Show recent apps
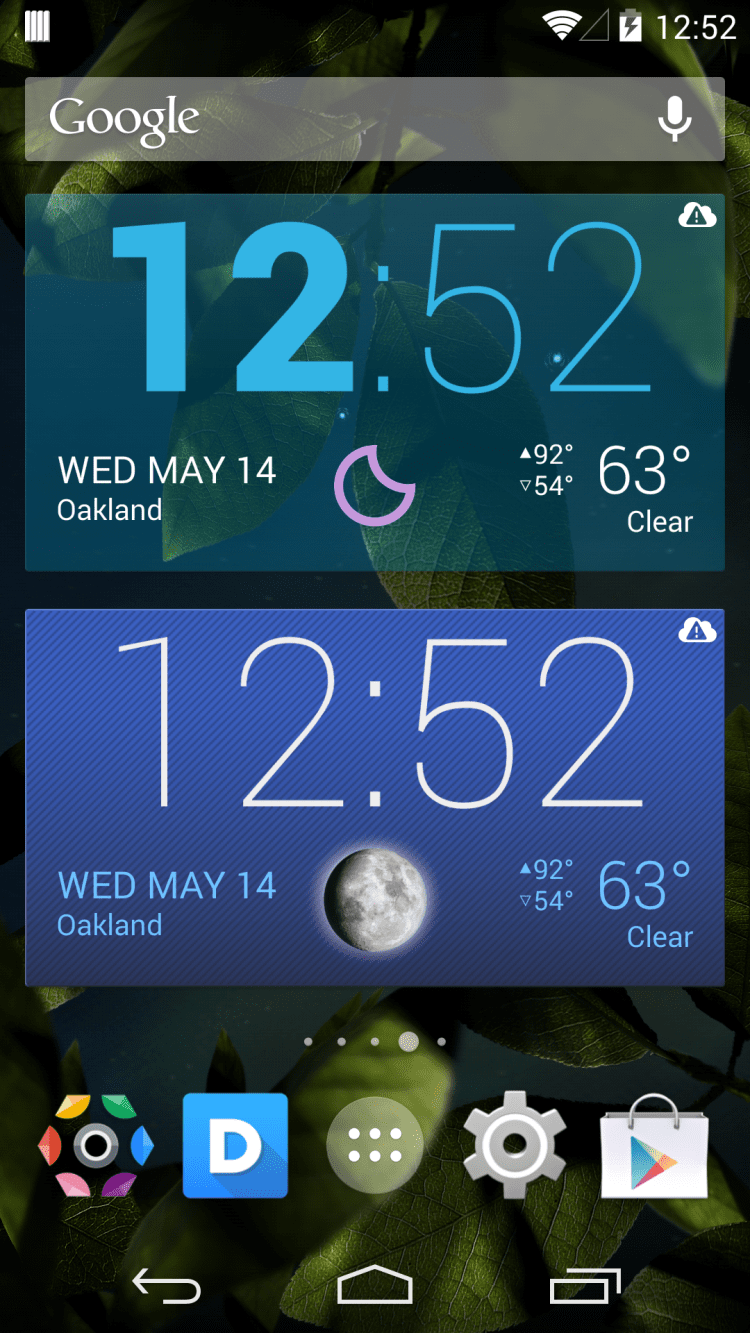 click(x=584, y=1286)
